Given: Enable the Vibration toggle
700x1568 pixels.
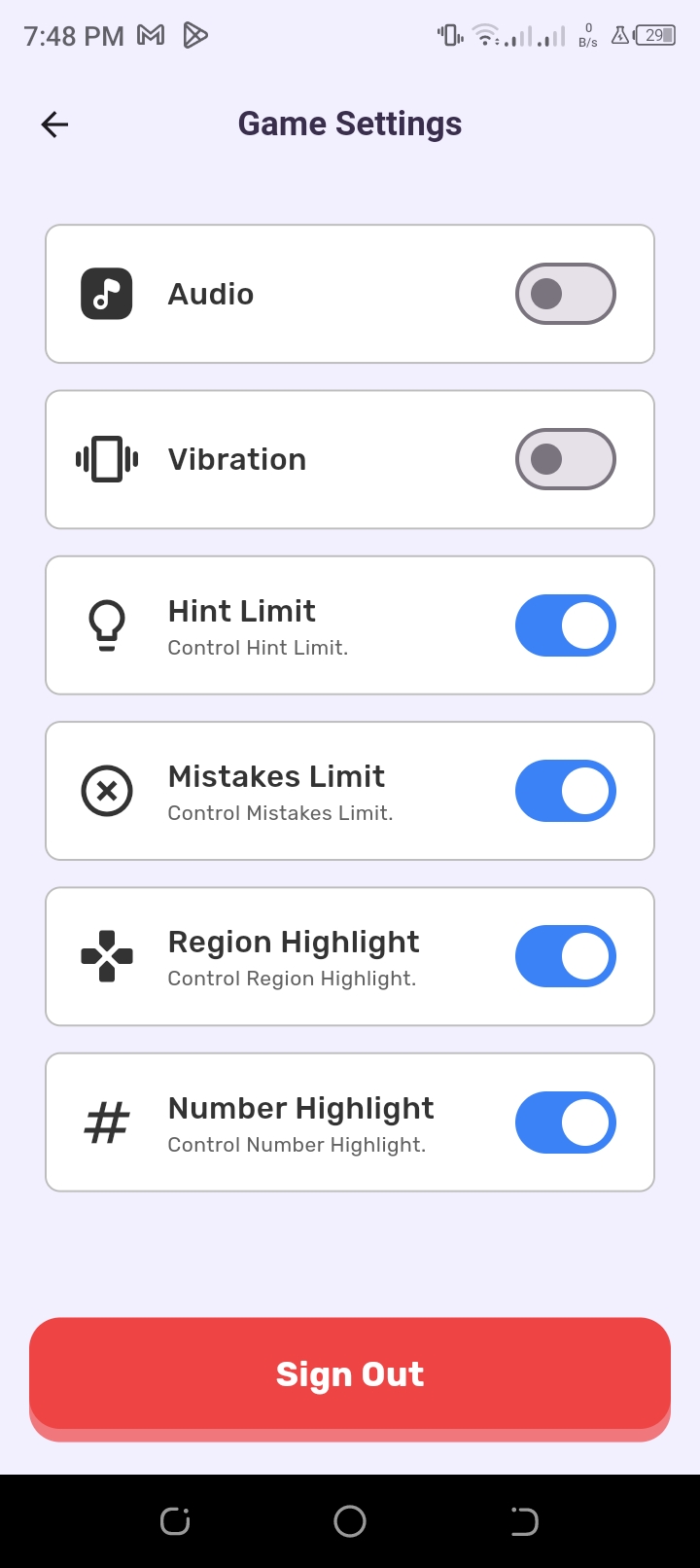Looking at the screenshot, I should tap(565, 458).
